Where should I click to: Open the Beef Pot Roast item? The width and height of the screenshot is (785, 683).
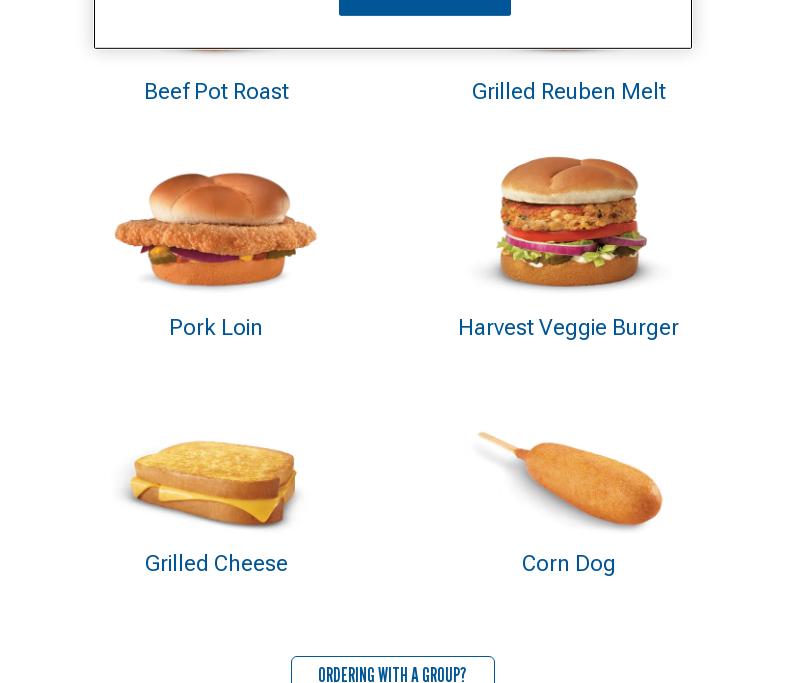(216, 91)
